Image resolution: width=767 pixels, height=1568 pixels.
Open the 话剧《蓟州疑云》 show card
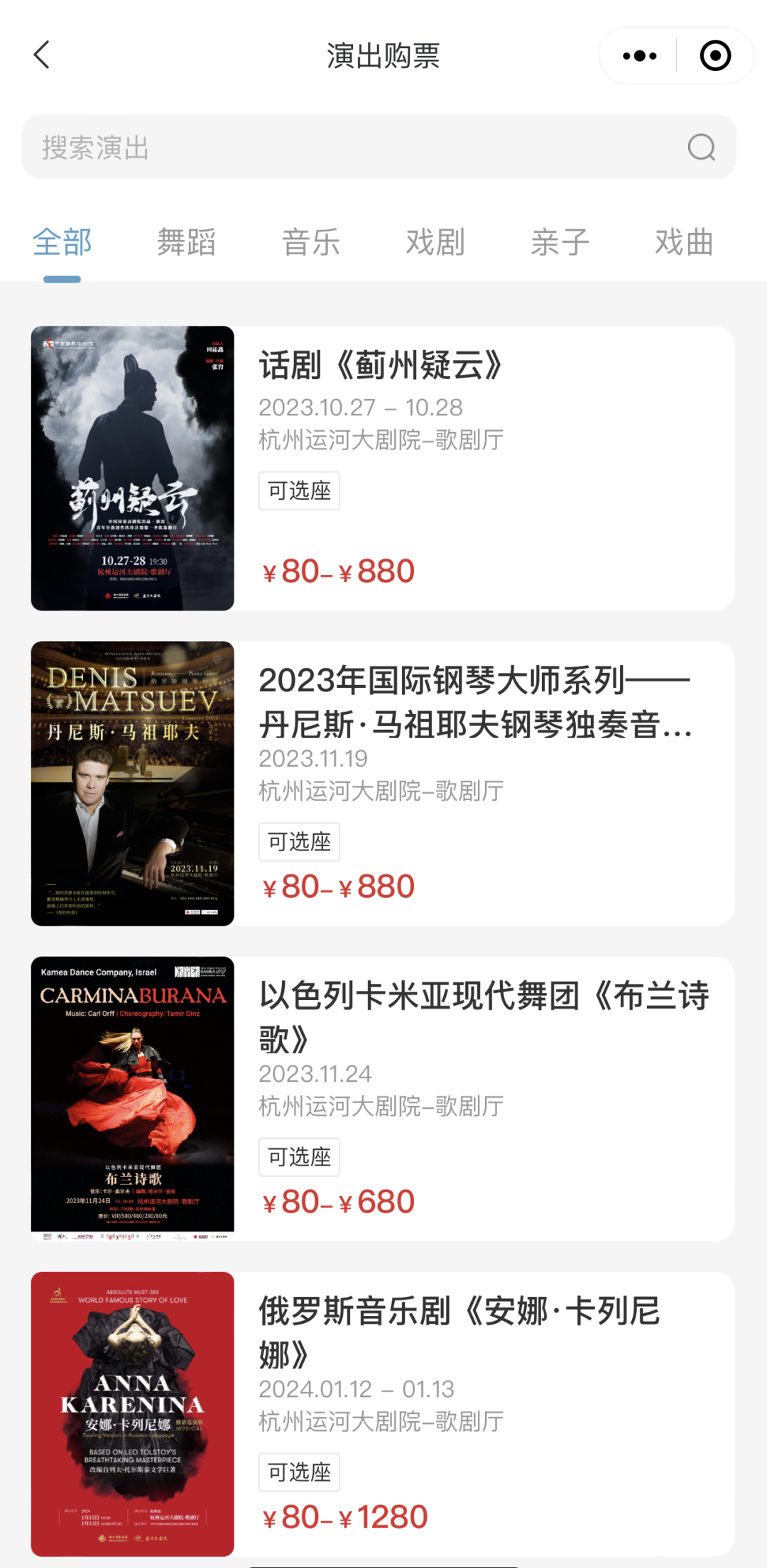pyautogui.click(x=383, y=468)
